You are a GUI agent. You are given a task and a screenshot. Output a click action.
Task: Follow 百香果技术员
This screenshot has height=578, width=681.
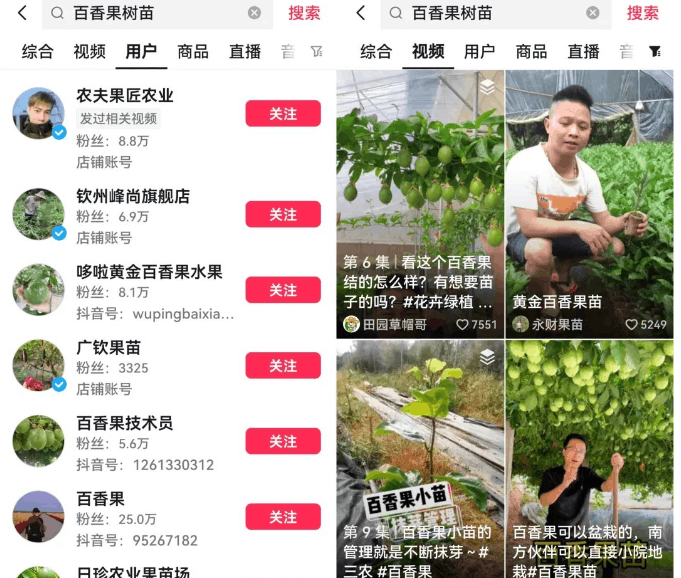(283, 441)
